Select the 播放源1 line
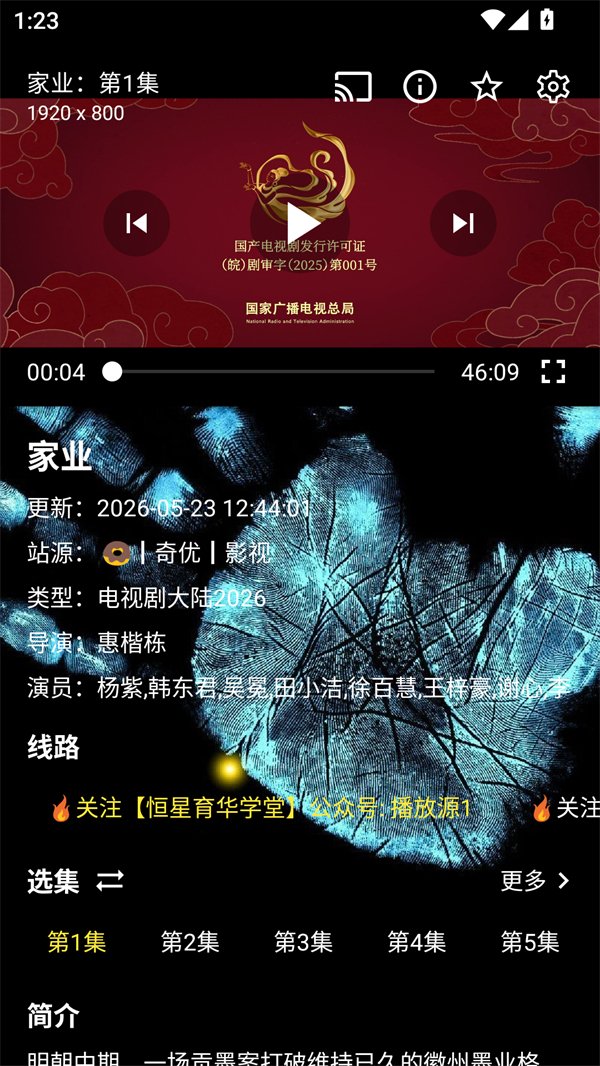 click(261, 808)
